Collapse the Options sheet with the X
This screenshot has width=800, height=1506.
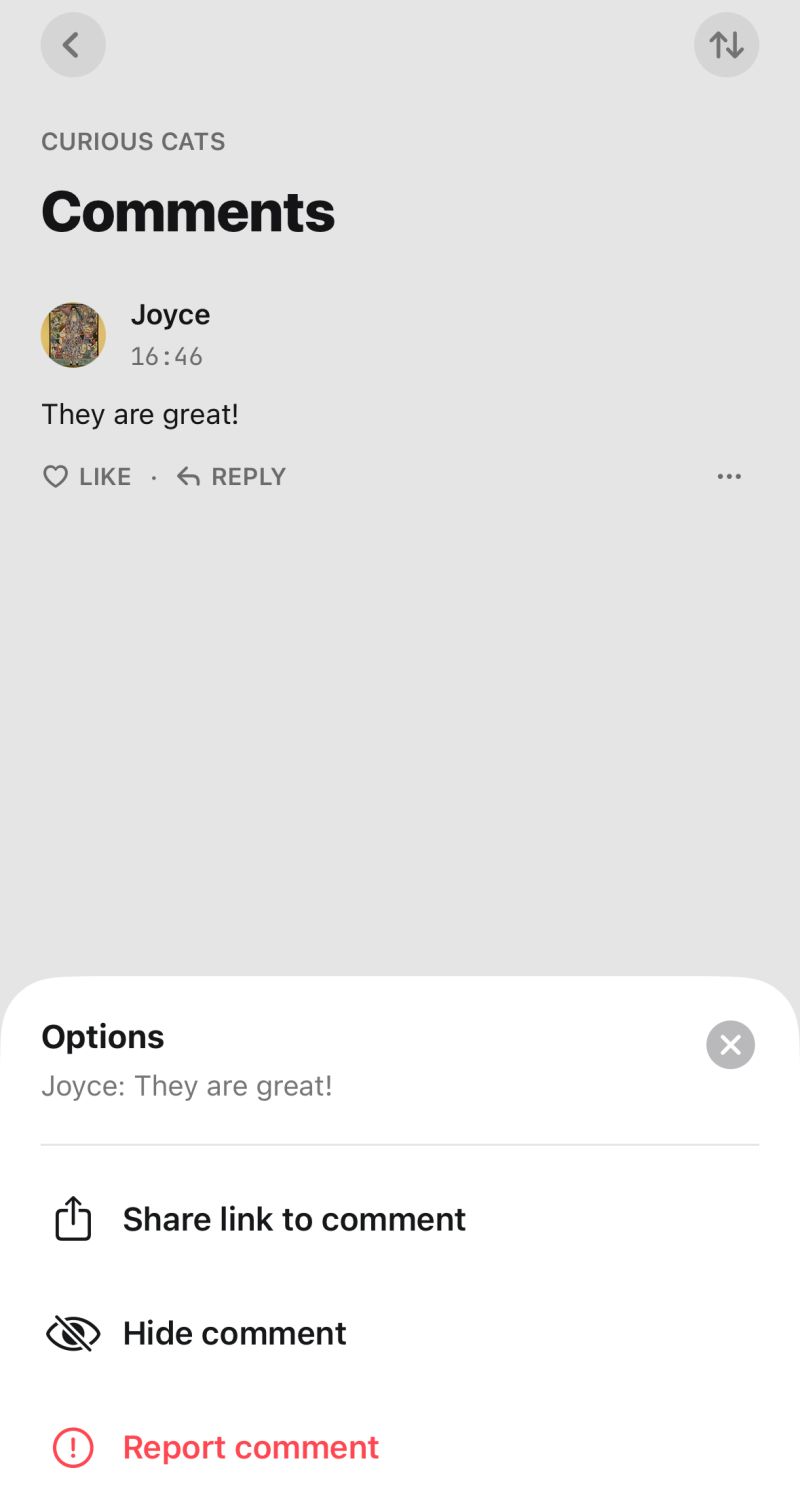point(730,1045)
